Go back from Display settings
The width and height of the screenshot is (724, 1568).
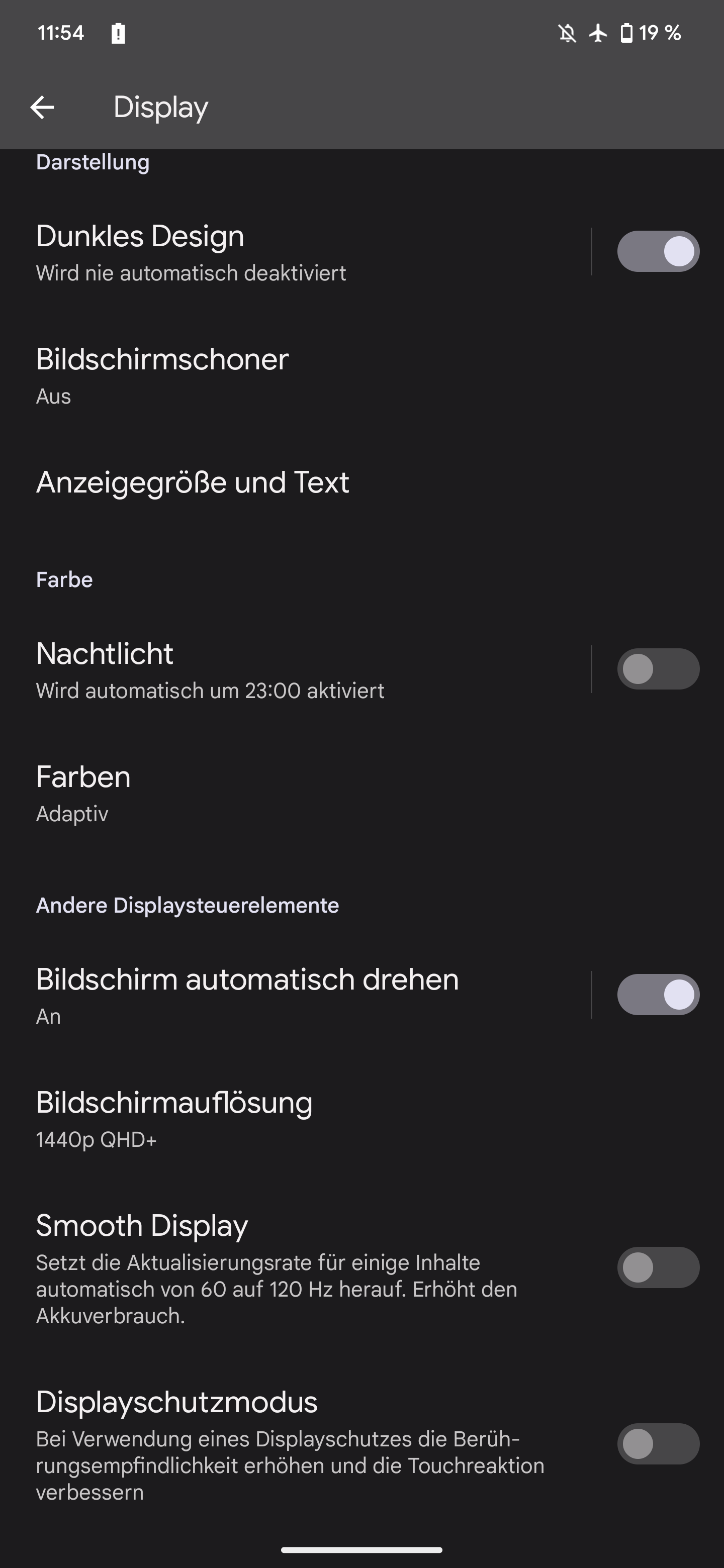[x=42, y=107]
